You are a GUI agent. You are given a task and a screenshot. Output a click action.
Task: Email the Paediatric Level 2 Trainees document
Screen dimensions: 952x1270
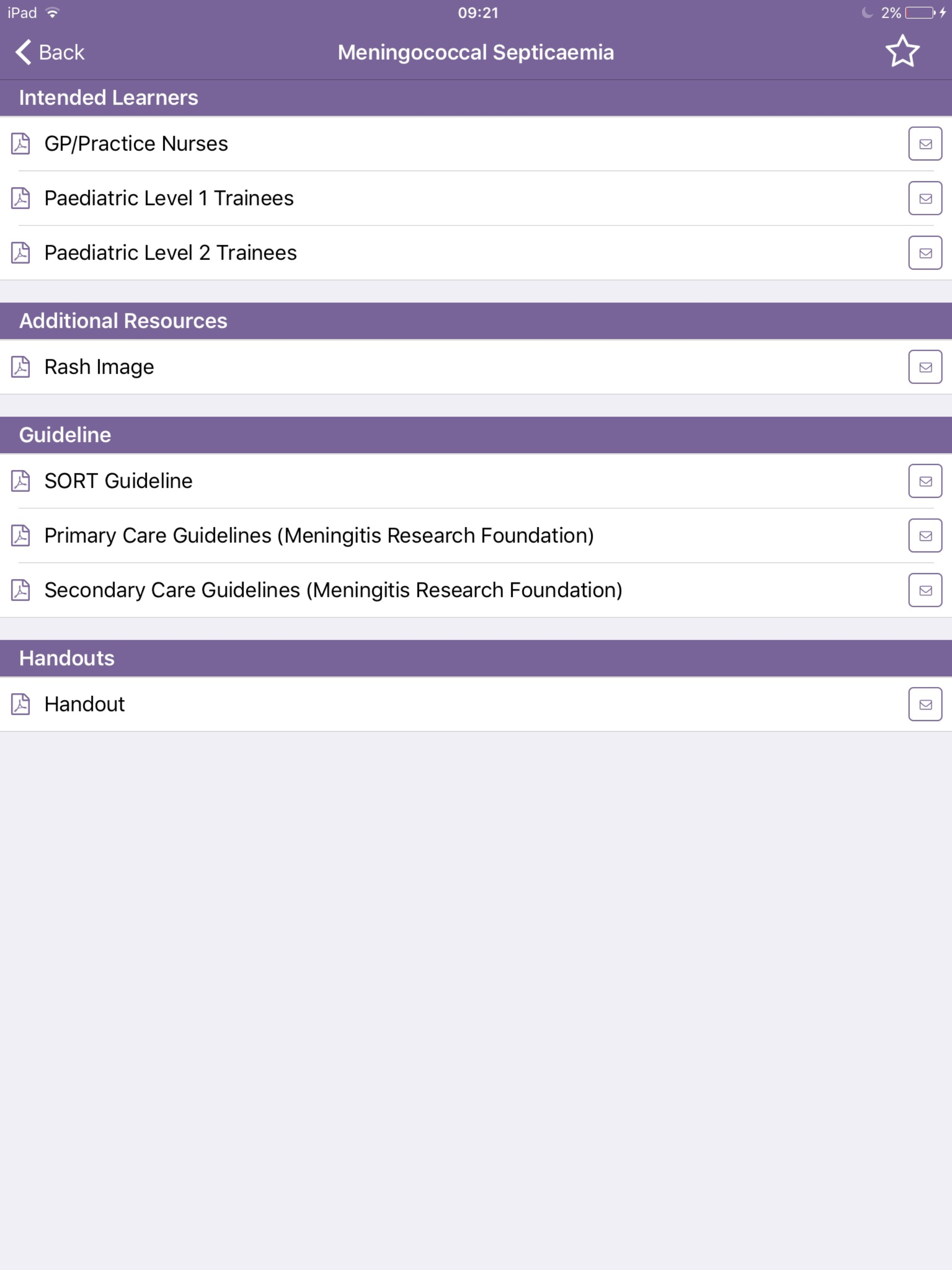[925, 252]
